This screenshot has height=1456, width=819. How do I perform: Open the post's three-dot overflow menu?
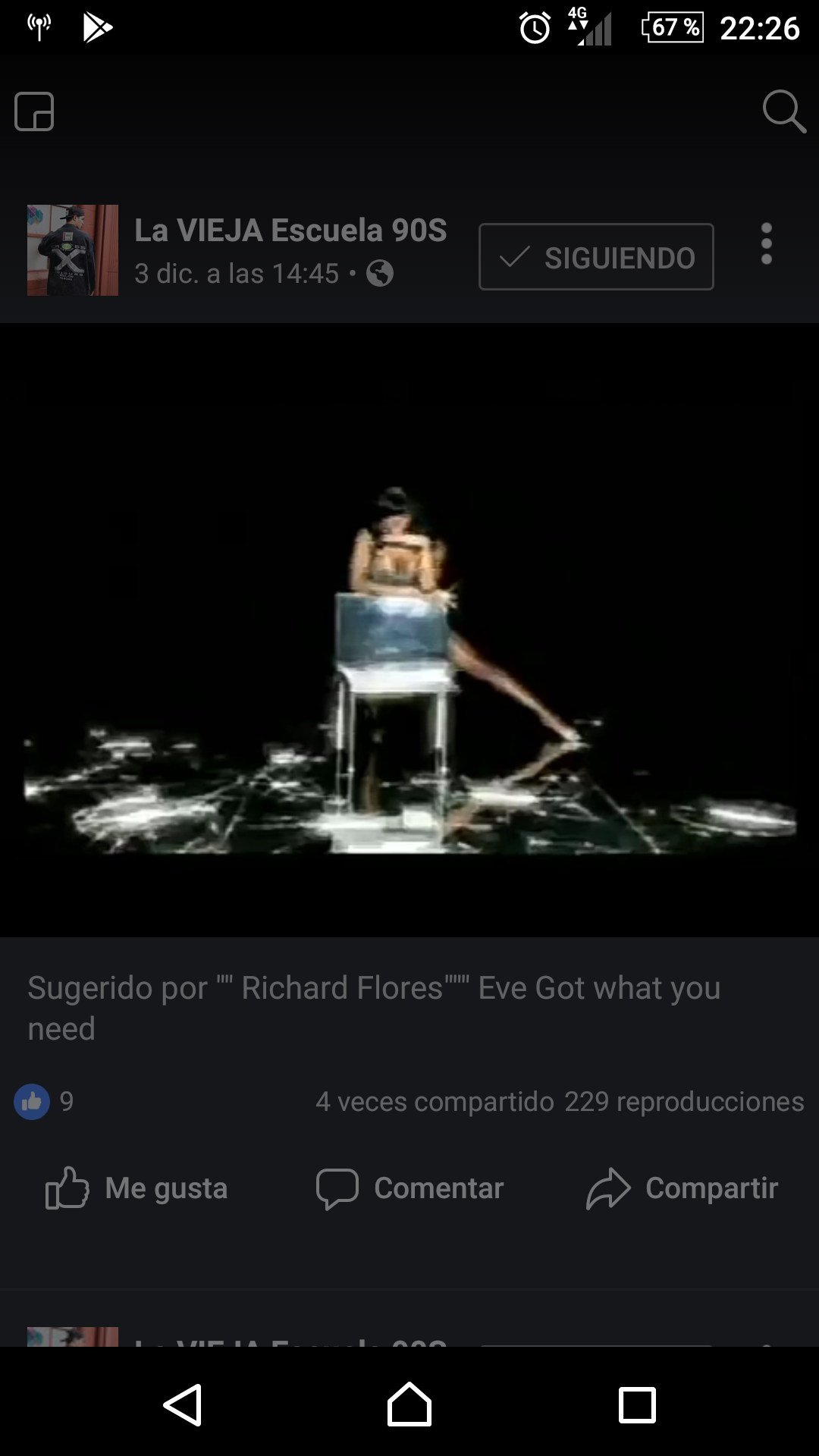[x=766, y=244]
